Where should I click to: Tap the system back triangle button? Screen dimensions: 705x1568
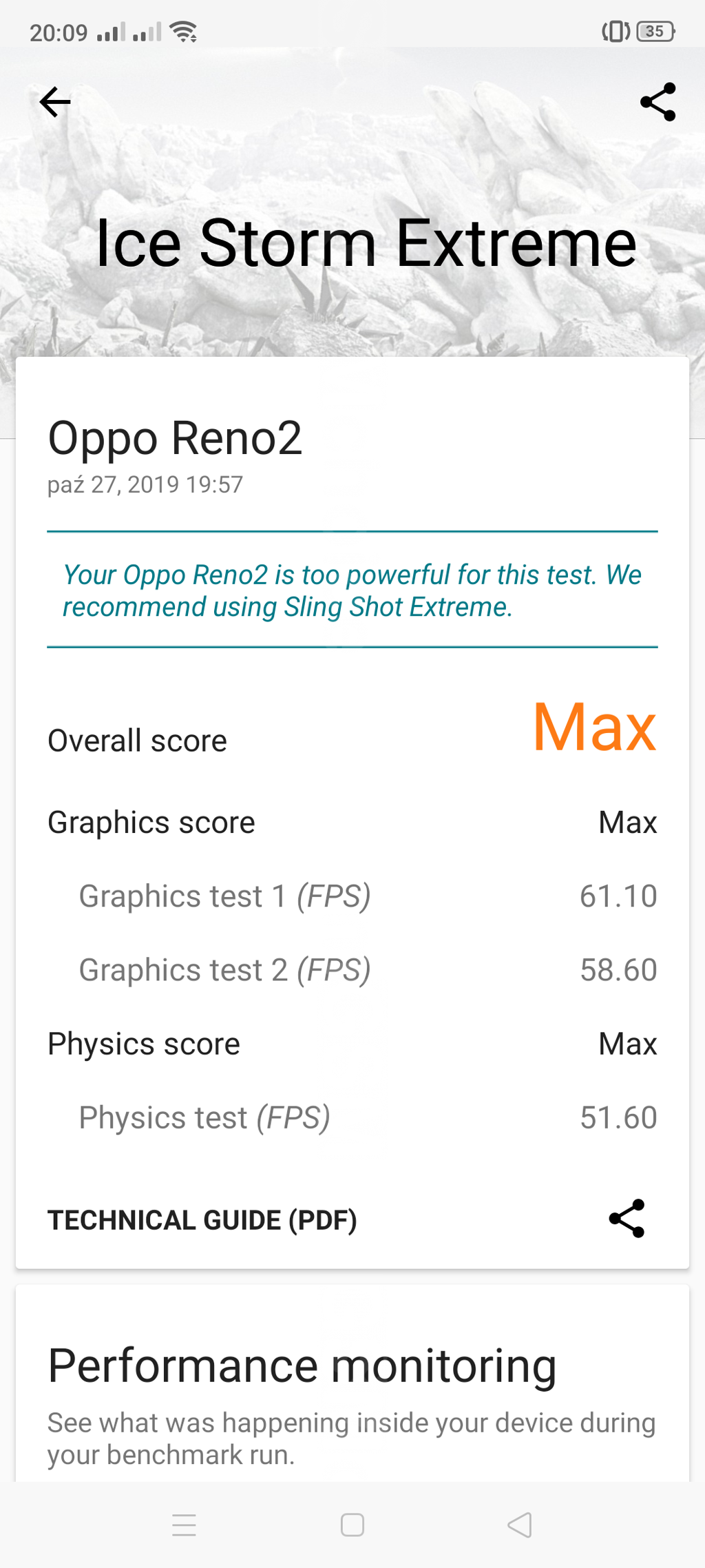(x=520, y=1525)
